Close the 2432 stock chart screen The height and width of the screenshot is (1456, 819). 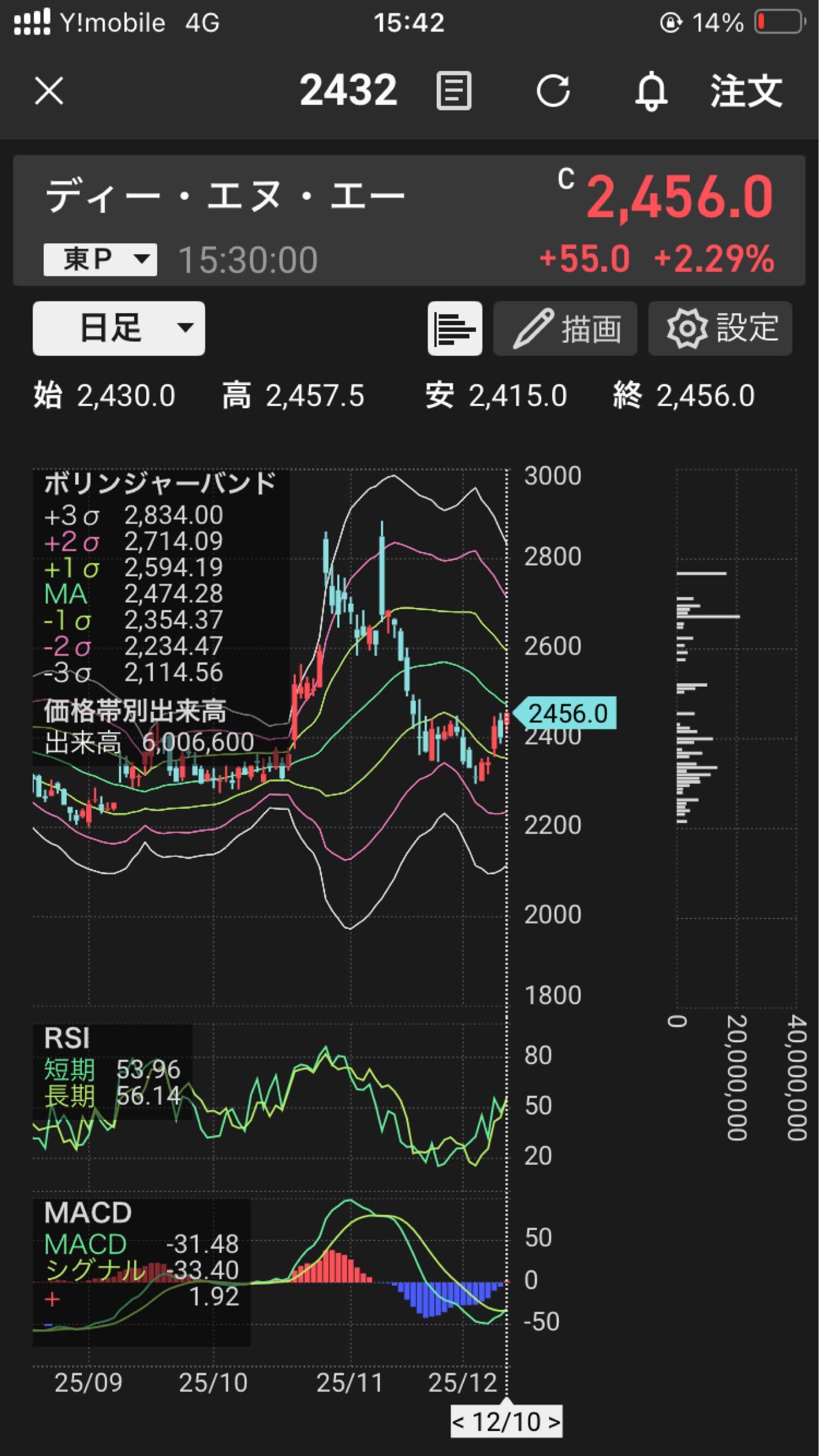49,92
